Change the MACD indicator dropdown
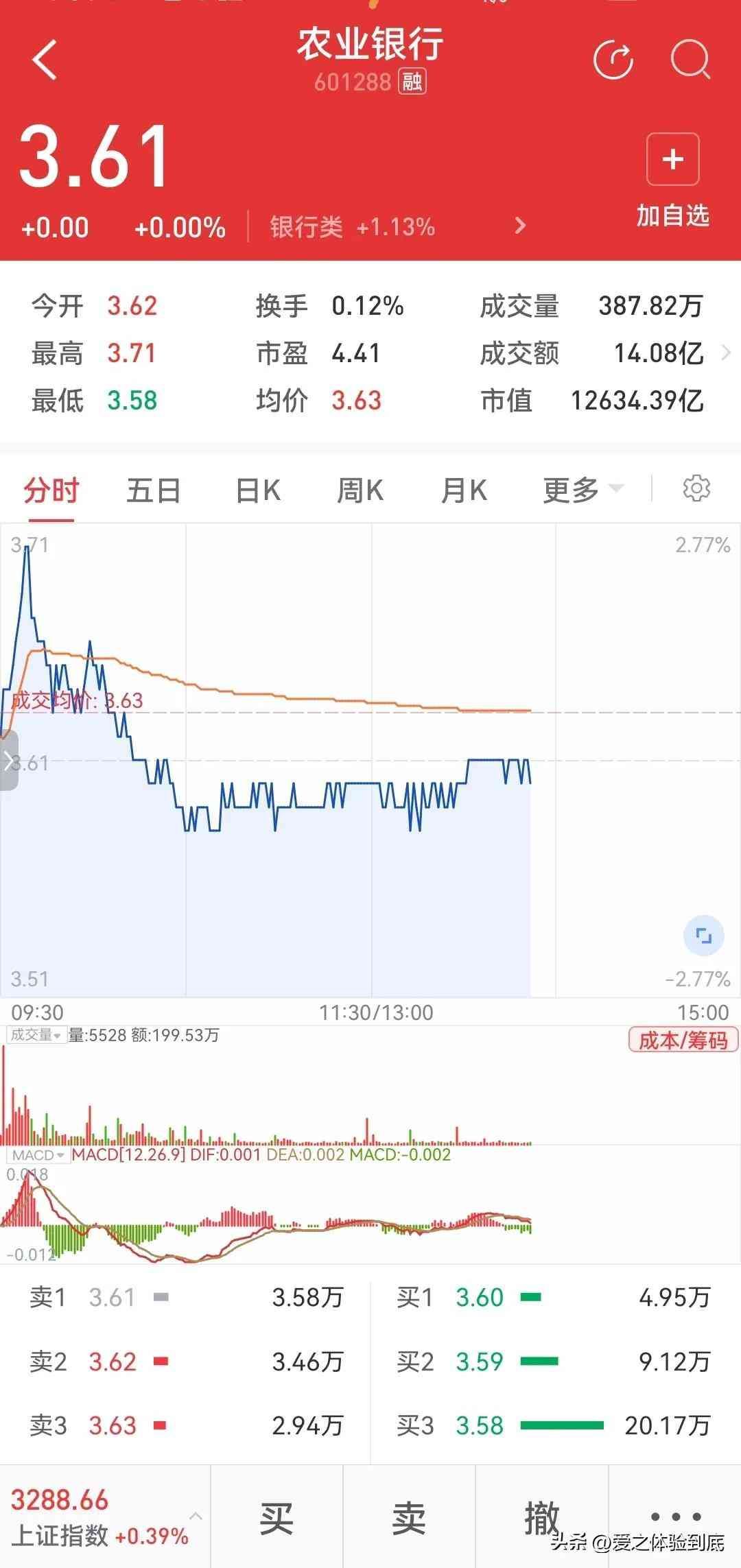Image resolution: width=741 pixels, height=1568 pixels. click(38, 1155)
